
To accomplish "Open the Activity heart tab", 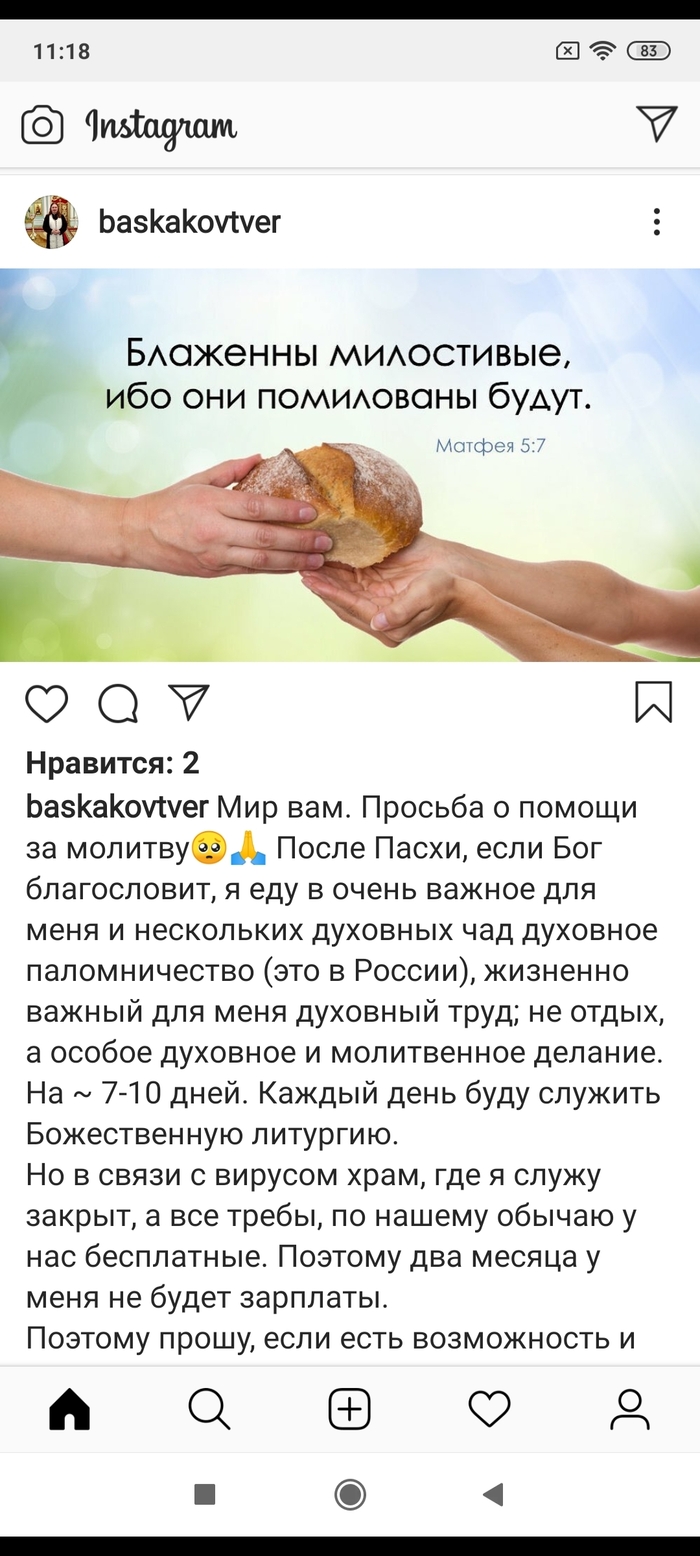I will pyautogui.click(x=490, y=1410).
